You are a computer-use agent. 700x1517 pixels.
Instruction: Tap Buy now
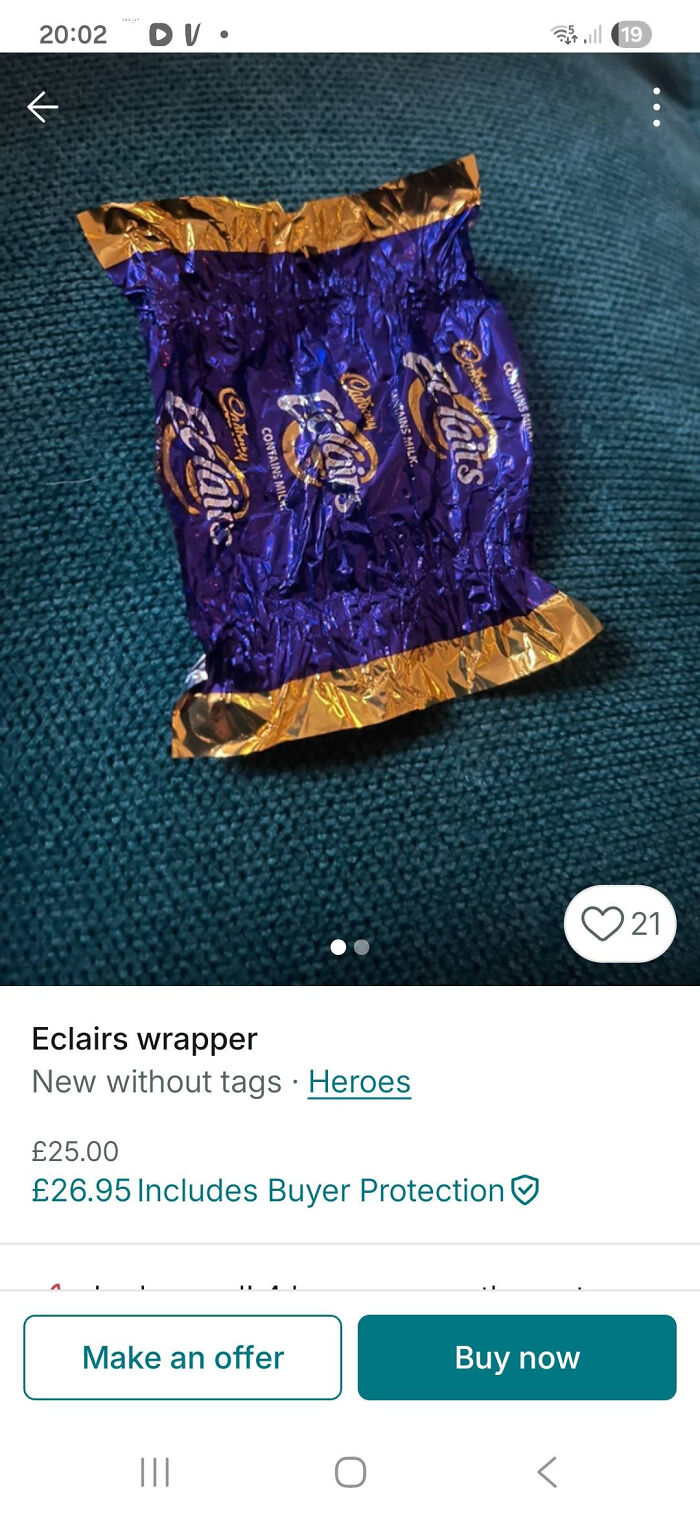(517, 1357)
